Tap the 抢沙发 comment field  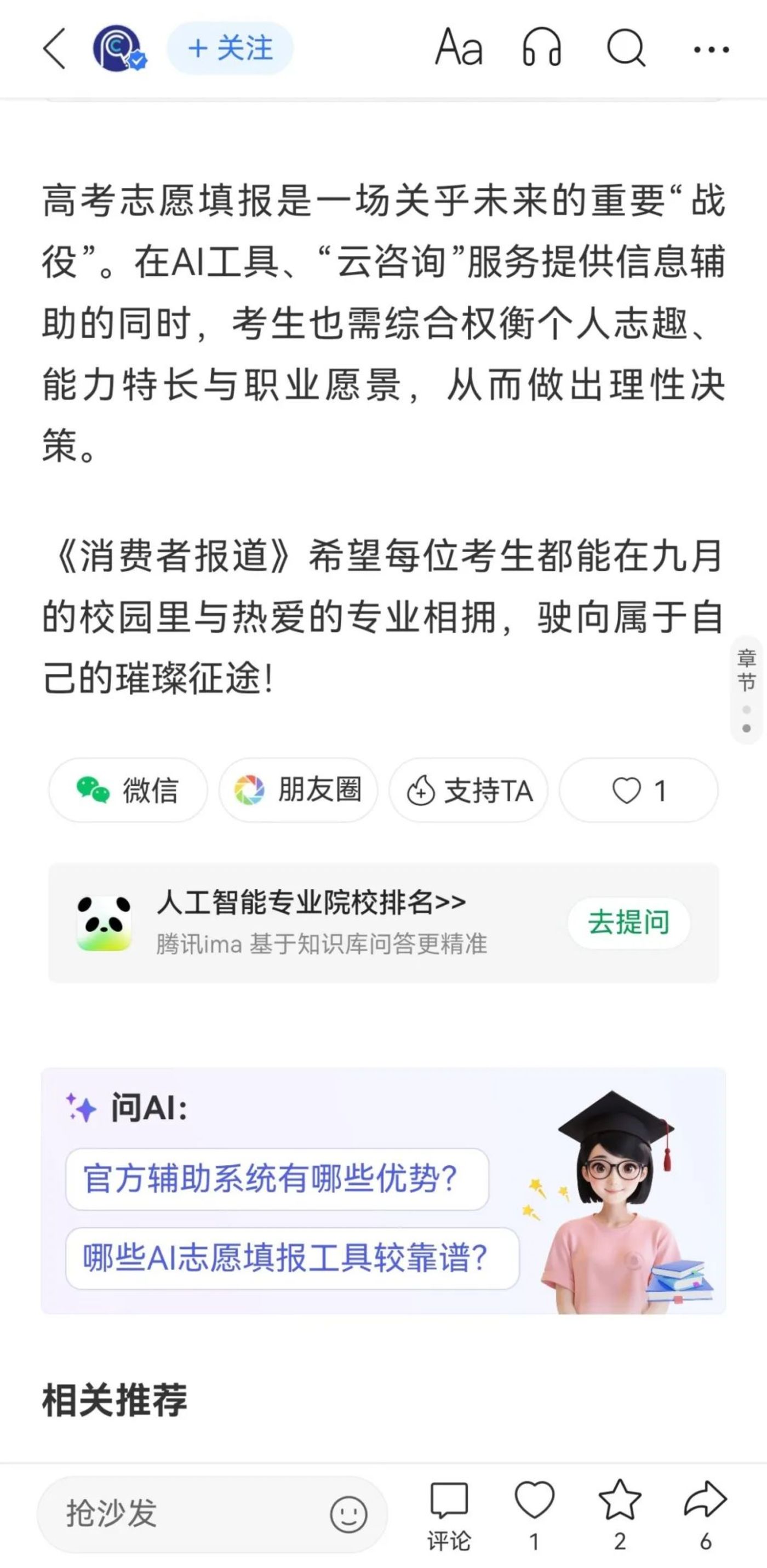(x=182, y=1513)
